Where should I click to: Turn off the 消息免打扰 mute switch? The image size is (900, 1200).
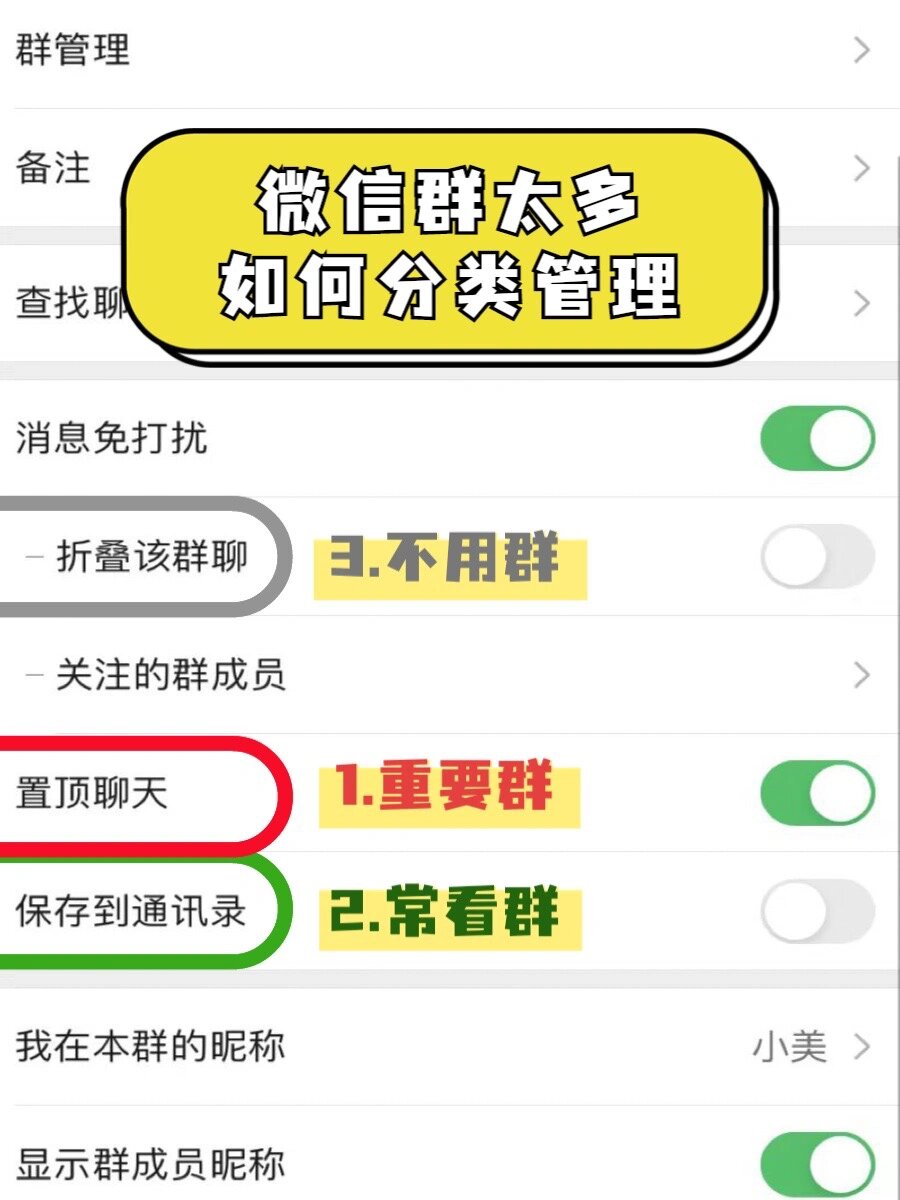pos(820,438)
